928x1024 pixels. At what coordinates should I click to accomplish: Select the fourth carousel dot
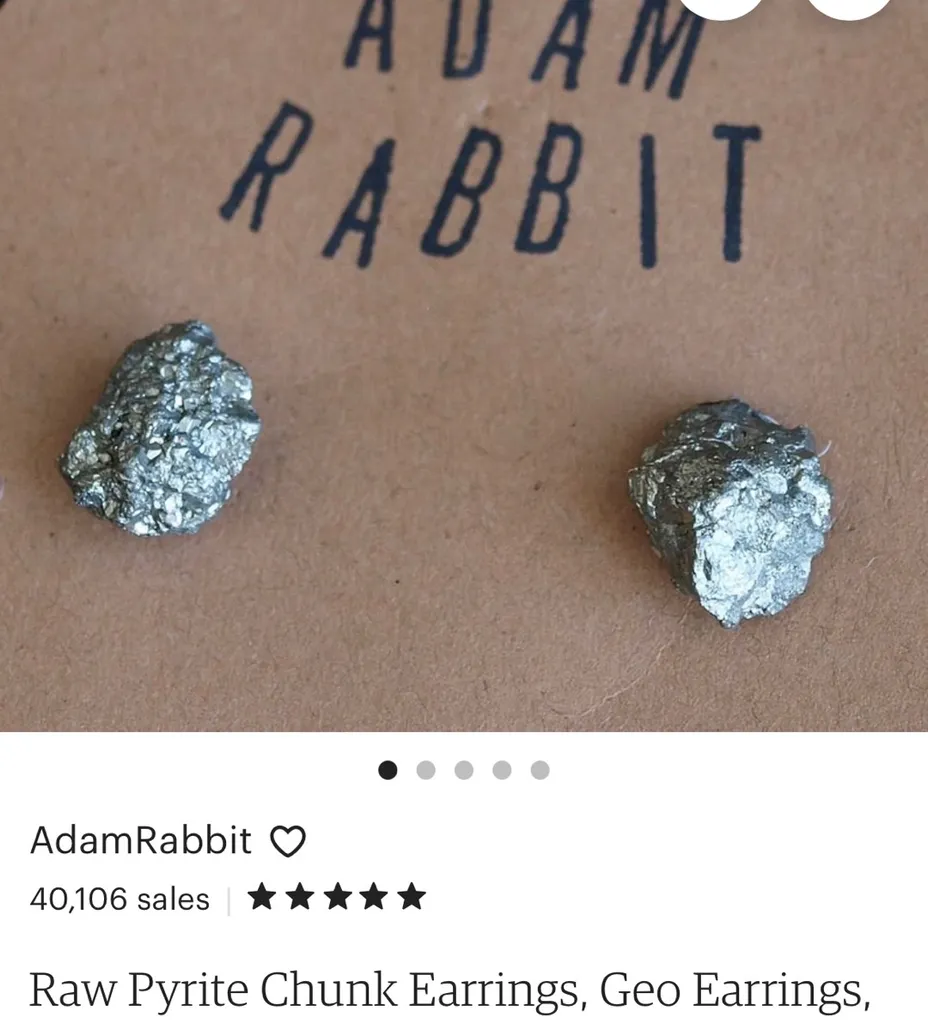pos(502,771)
